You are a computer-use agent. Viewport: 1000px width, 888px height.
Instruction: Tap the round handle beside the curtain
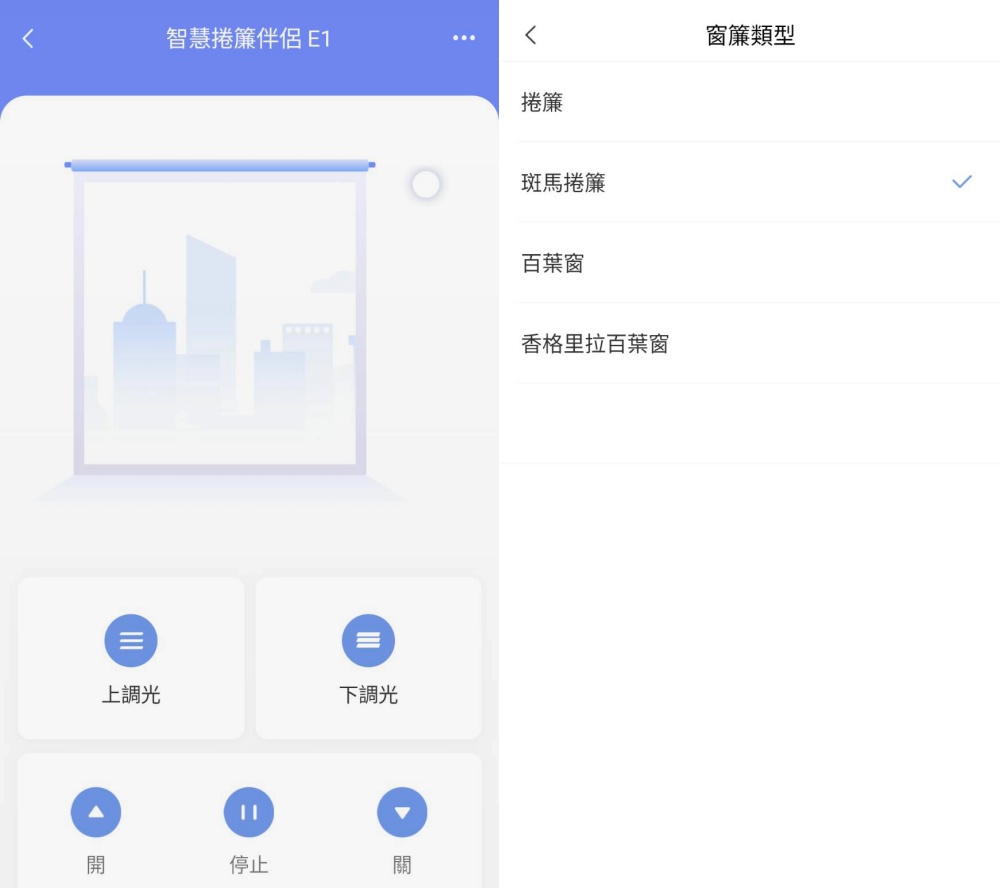click(426, 184)
